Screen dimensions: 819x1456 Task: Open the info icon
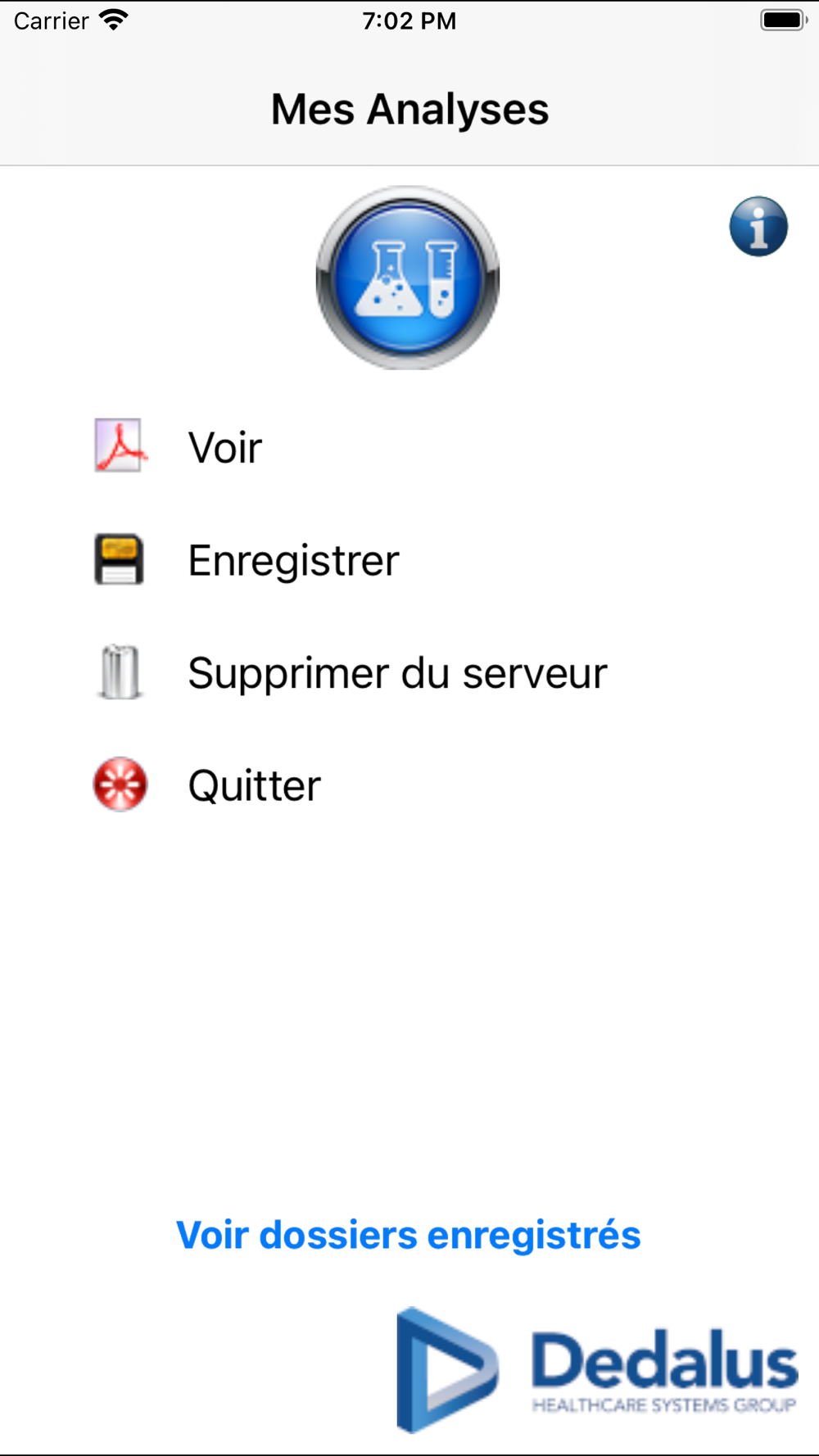[x=758, y=227]
